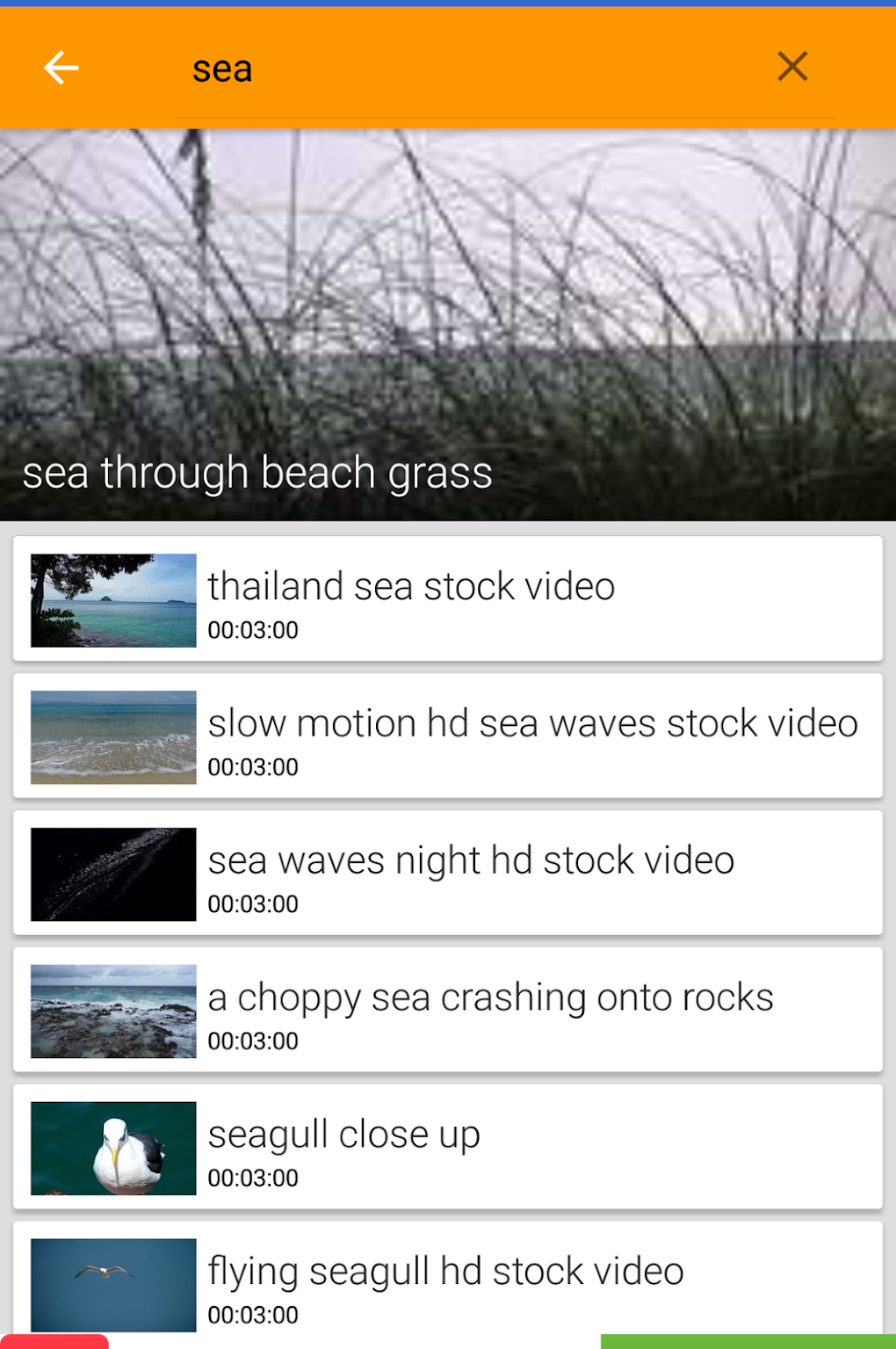Open slow motion hd sea waves result

click(x=531, y=722)
